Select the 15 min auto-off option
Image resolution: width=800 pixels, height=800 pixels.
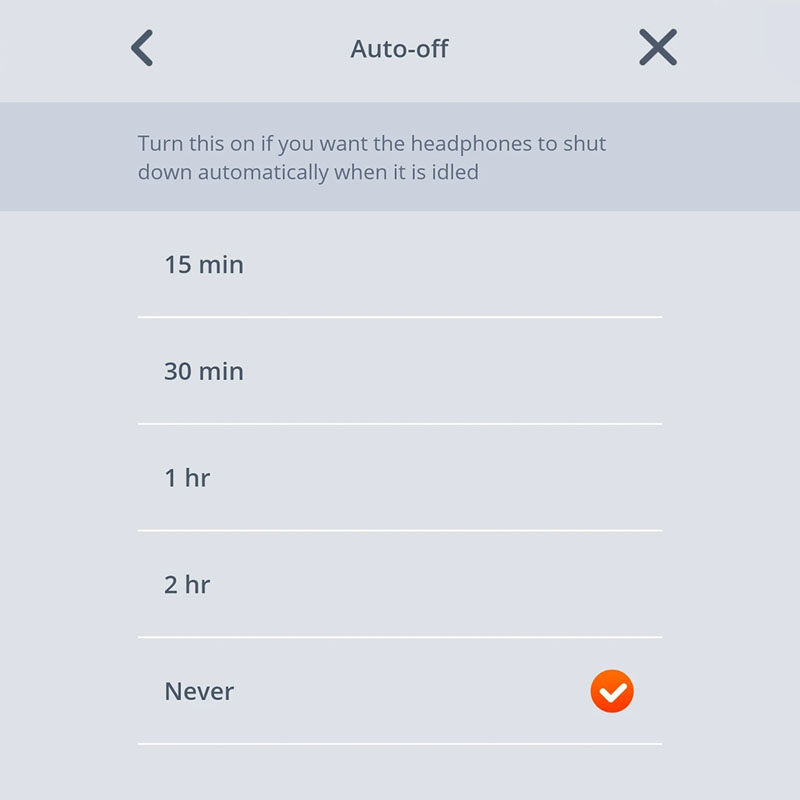tap(398, 265)
